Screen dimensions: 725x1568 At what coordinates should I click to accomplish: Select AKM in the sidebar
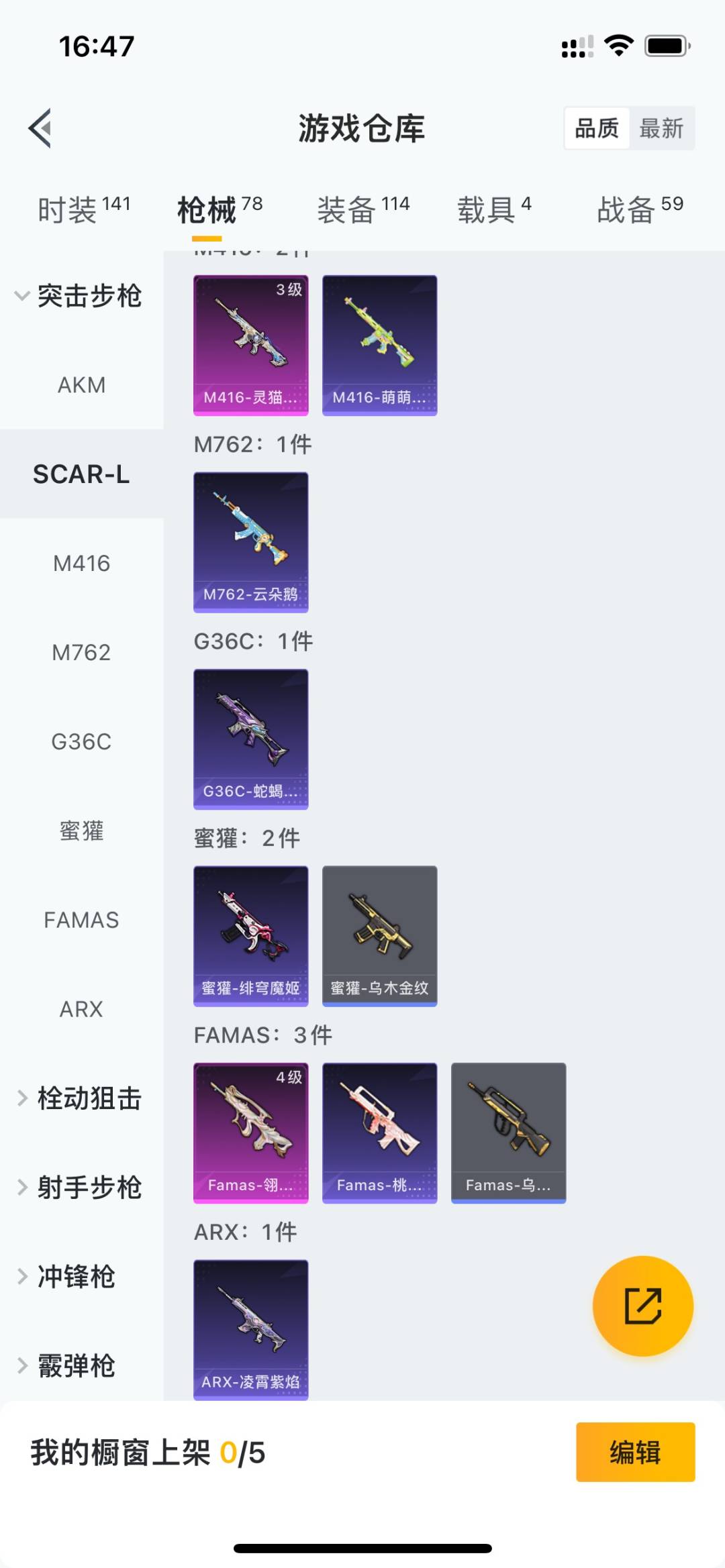point(81,385)
